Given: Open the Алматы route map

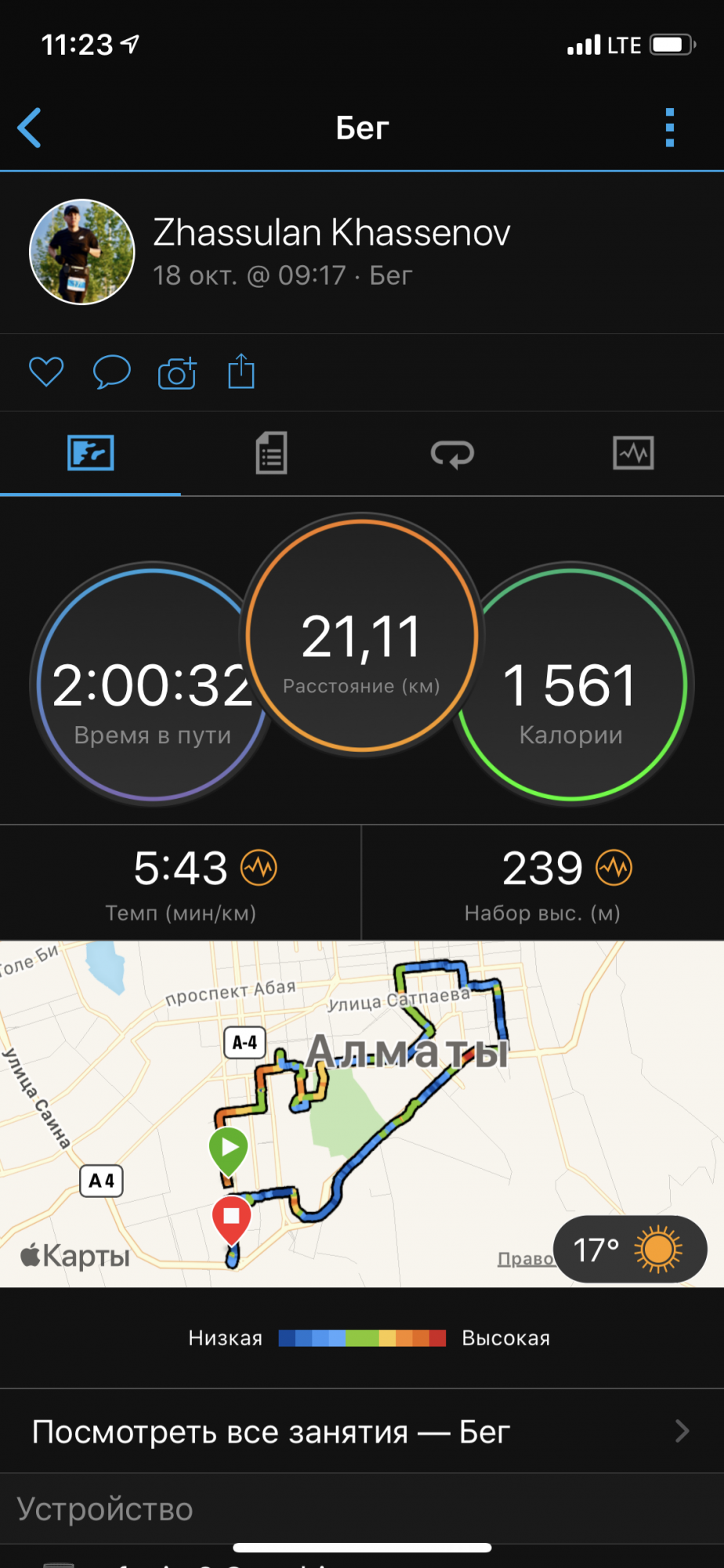Looking at the screenshot, I should coord(360,1113).
